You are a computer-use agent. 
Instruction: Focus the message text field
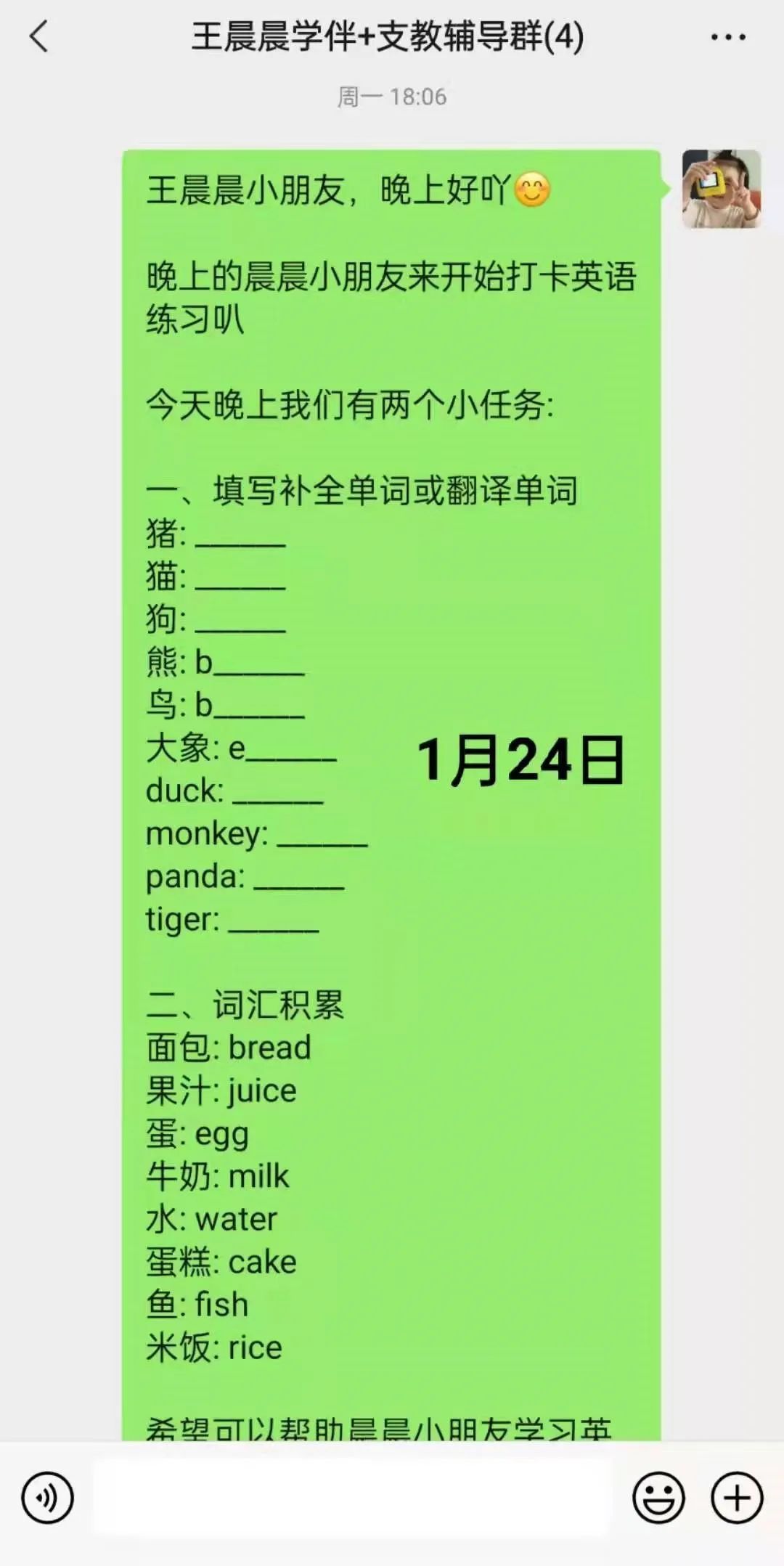[352, 1497]
